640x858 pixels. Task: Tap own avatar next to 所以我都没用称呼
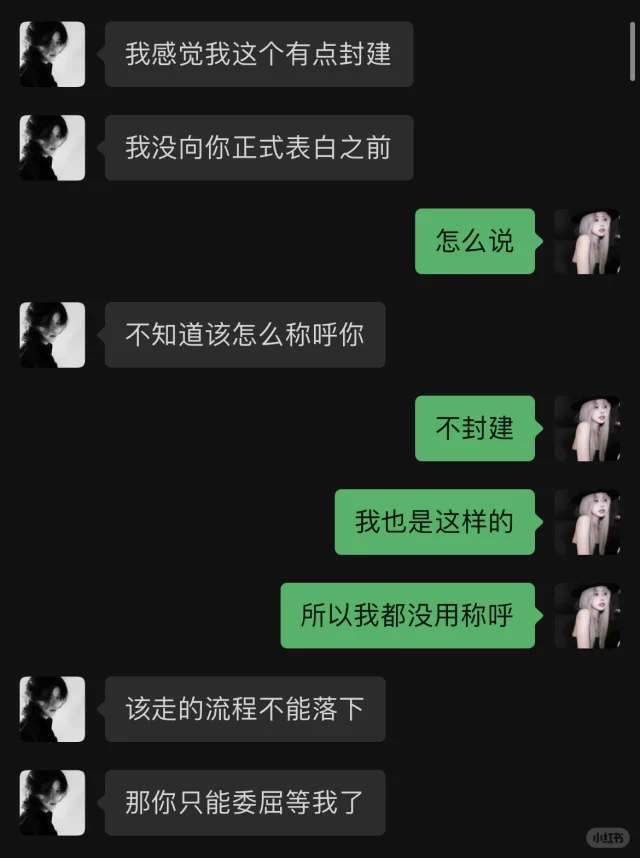pyautogui.click(x=587, y=615)
